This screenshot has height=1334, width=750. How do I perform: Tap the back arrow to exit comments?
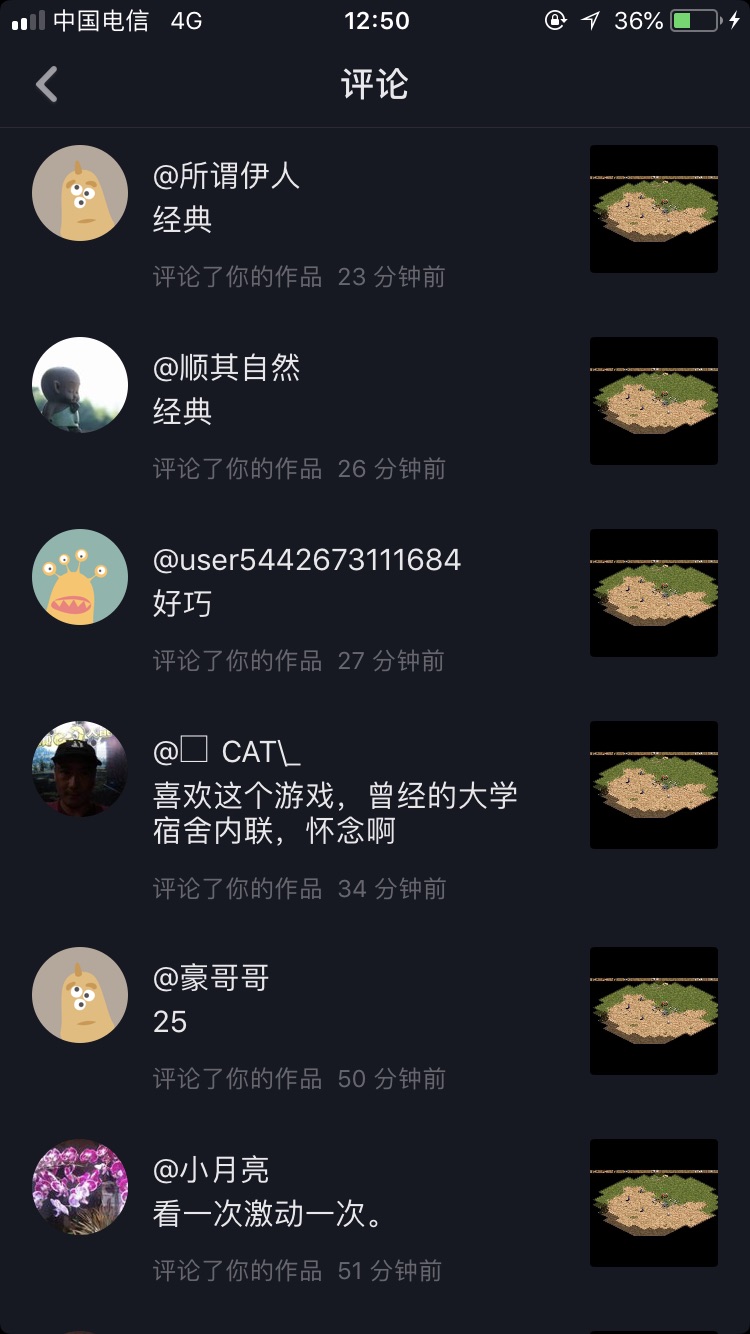[45, 84]
